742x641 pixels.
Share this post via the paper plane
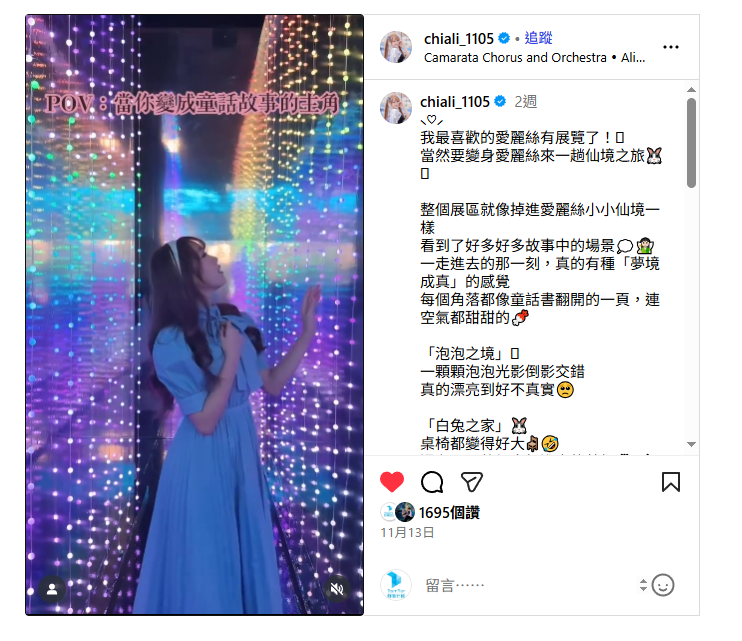click(472, 482)
